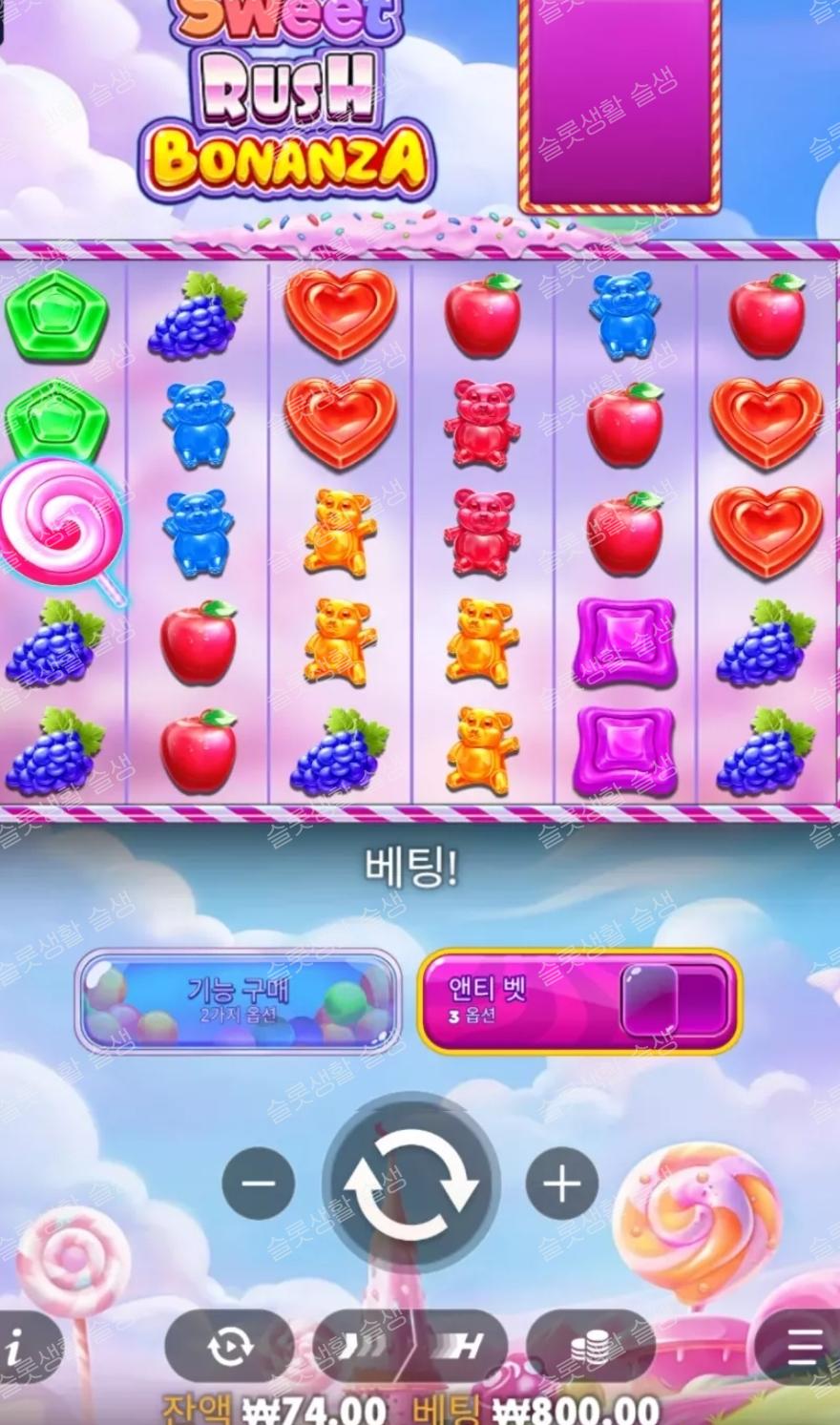Increase the bet with the plus button
This screenshot has height=1425, width=840.
click(x=562, y=1184)
